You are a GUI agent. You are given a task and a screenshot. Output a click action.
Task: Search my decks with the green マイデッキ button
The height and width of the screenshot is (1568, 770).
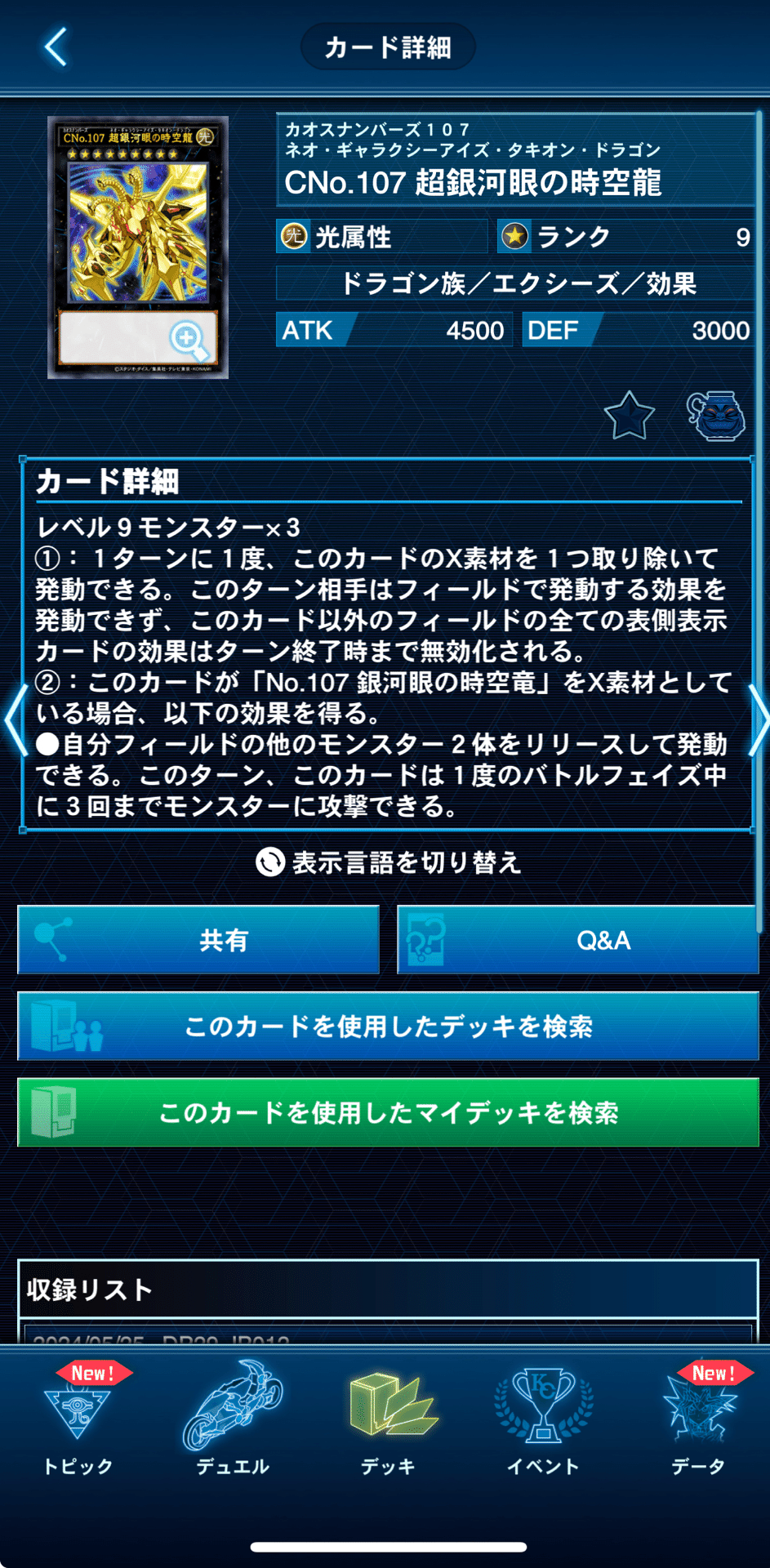pos(388,1112)
